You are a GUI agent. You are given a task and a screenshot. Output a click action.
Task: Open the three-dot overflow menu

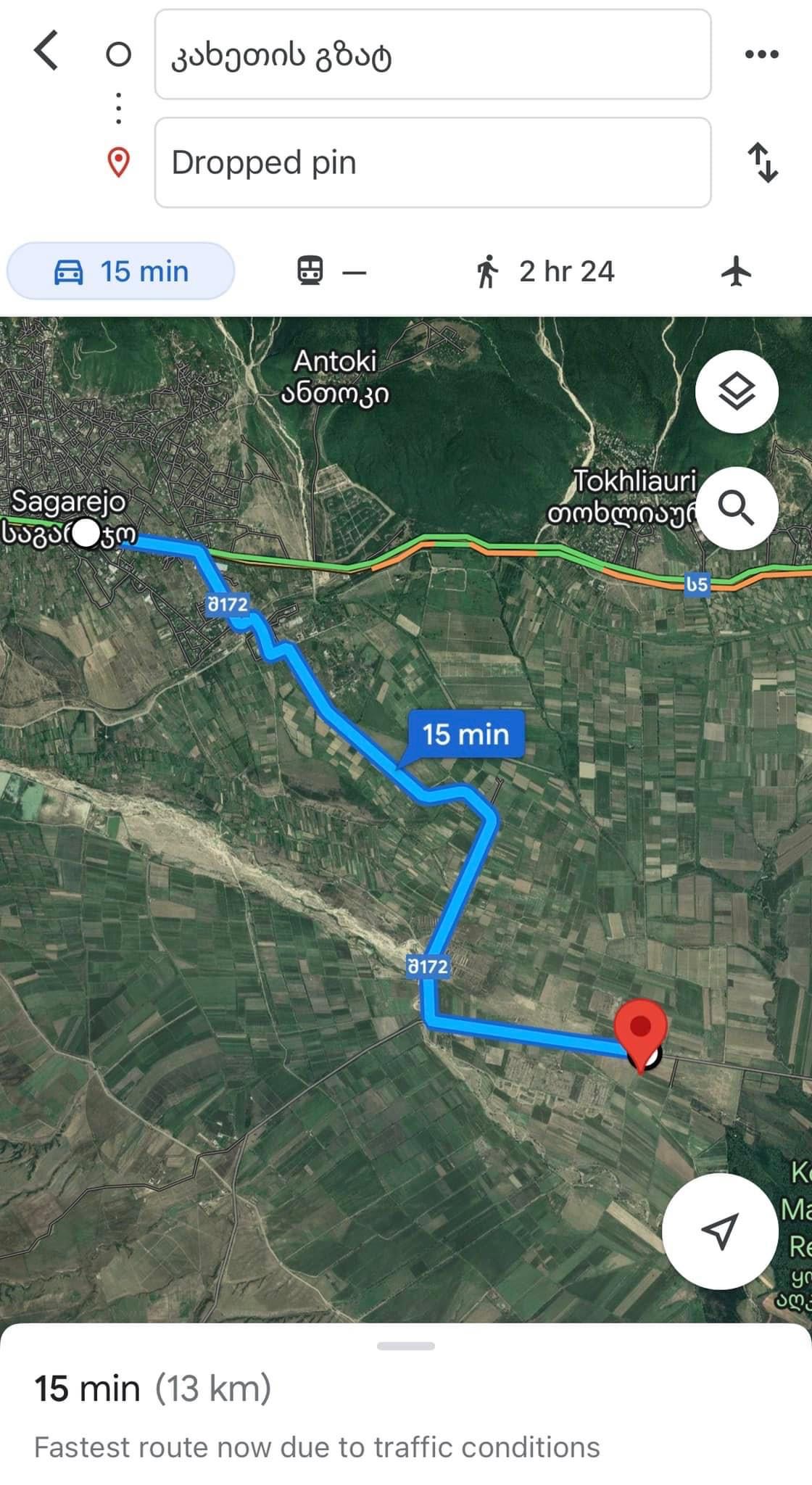tap(762, 54)
